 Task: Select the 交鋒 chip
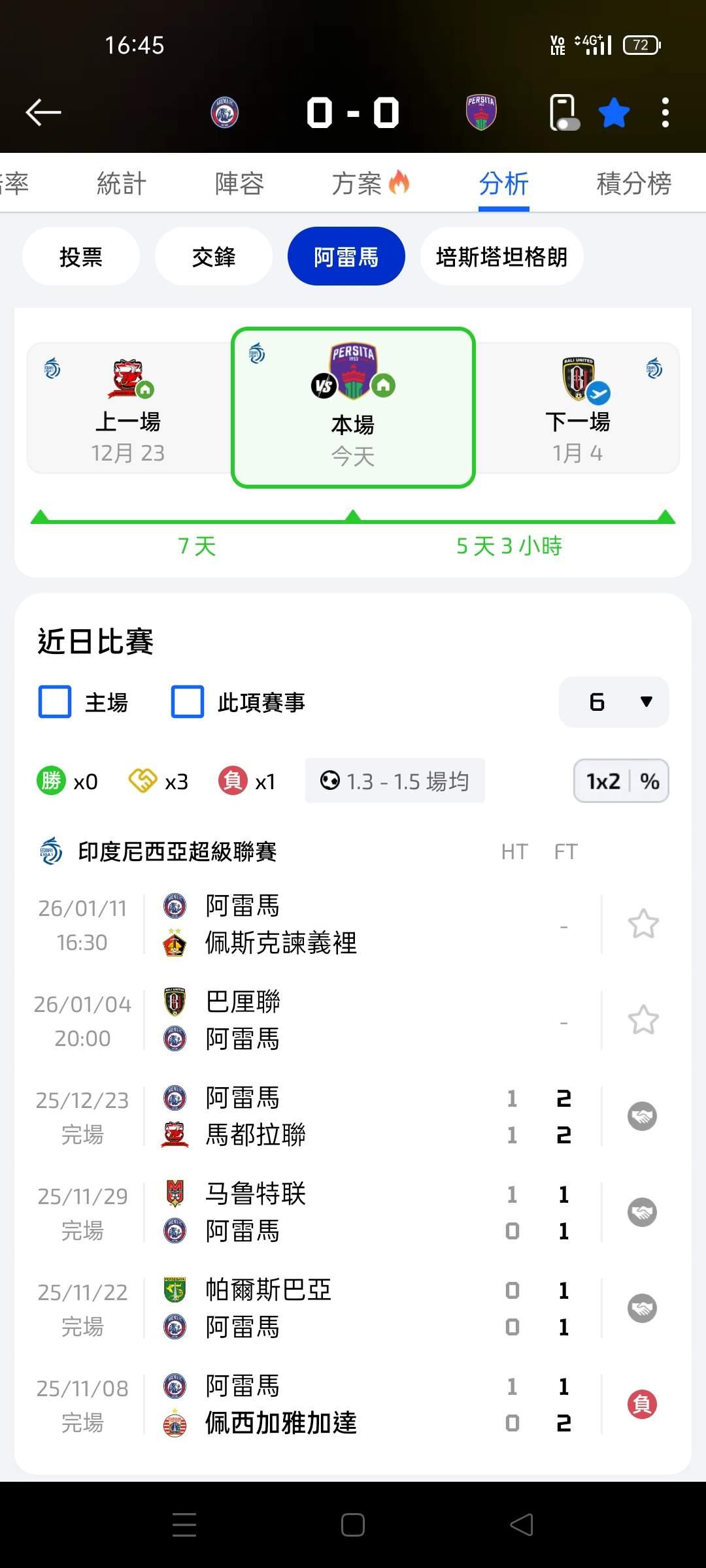(214, 256)
